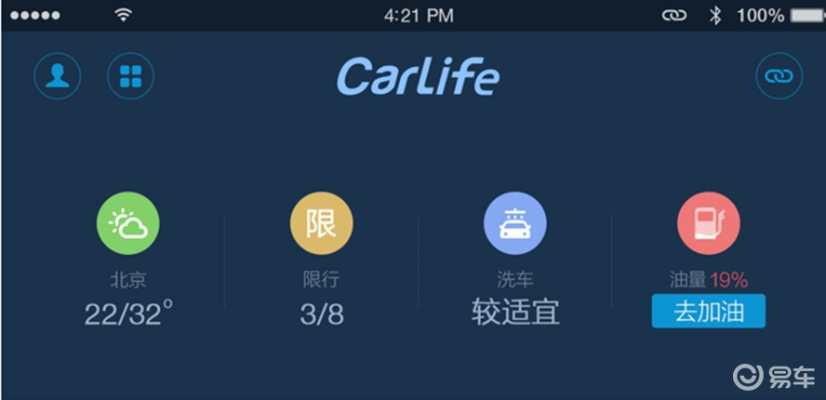Tap the 去加油 refuel button
826x400 pixels.
708,311
